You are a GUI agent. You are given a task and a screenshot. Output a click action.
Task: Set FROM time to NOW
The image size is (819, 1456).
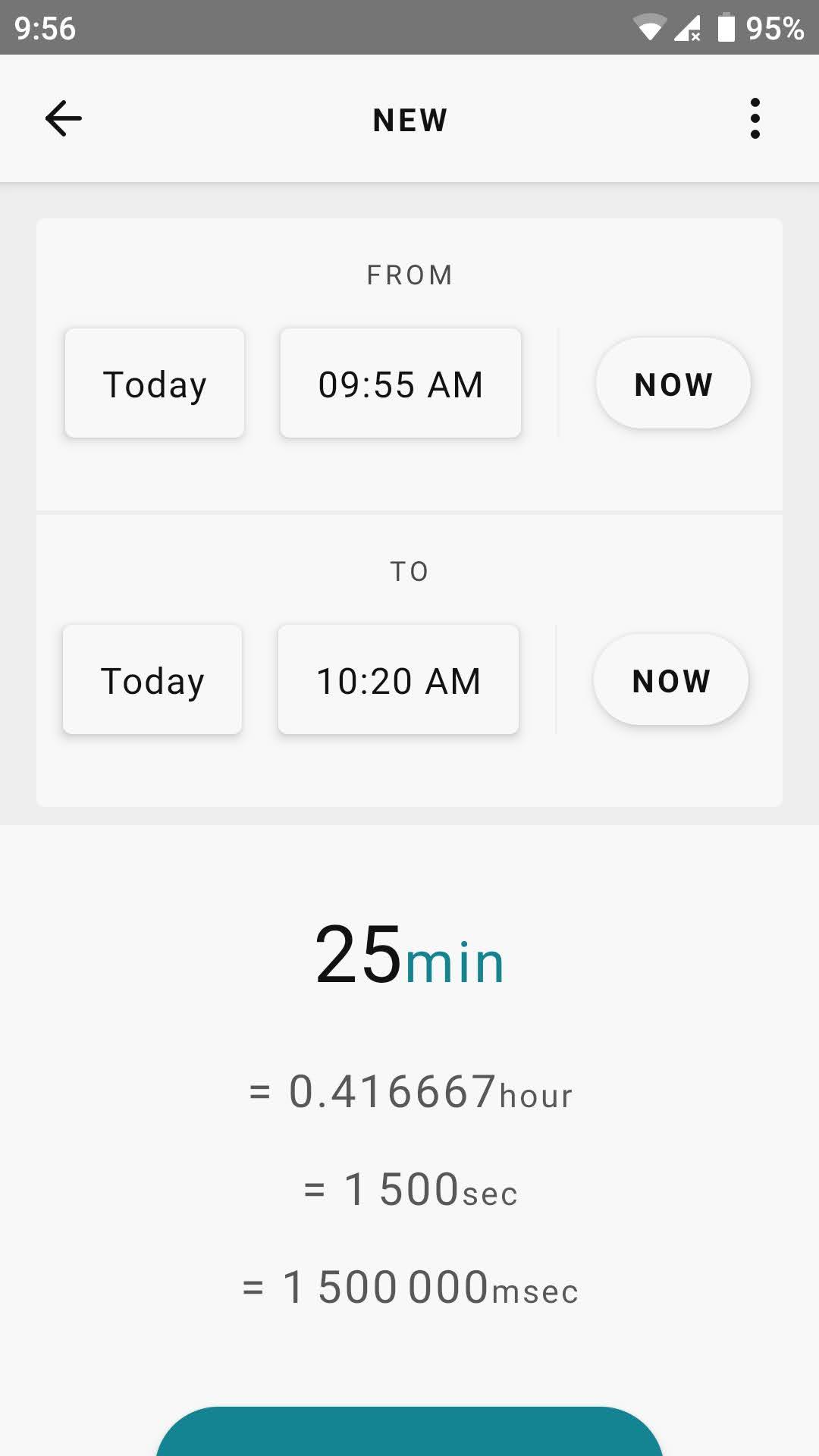tap(673, 384)
